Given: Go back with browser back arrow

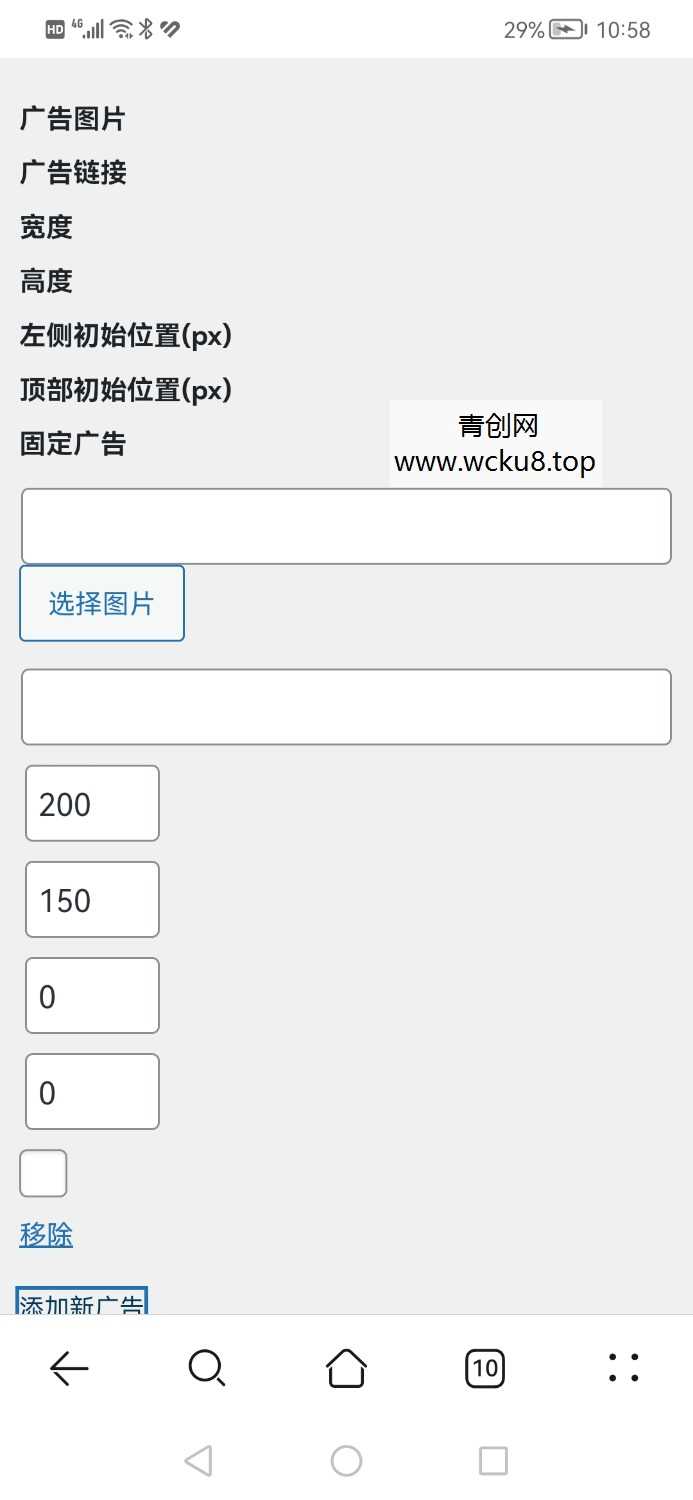Looking at the screenshot, I should (69, 1368).
